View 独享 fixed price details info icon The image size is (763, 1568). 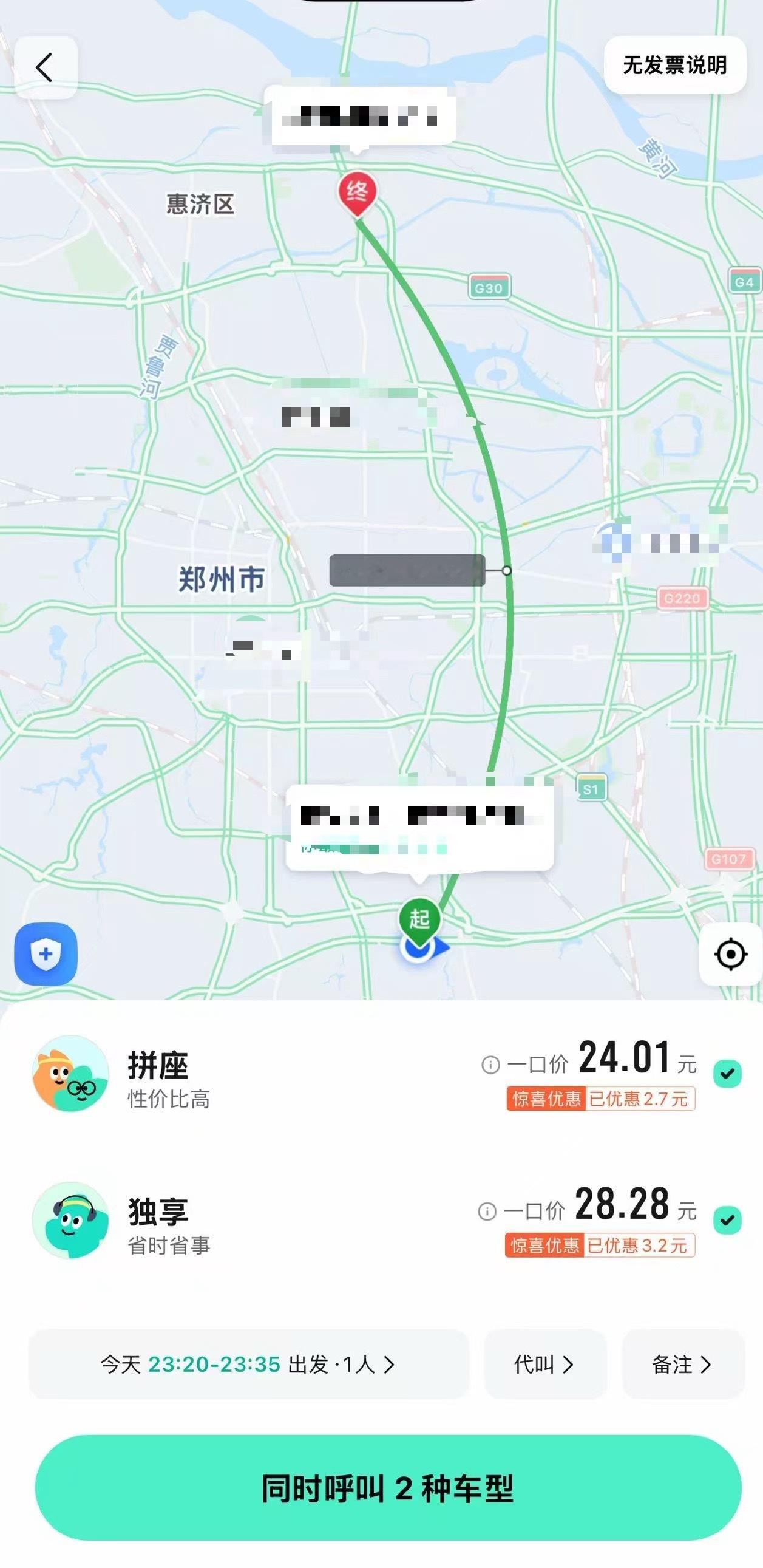(487, 1212)
